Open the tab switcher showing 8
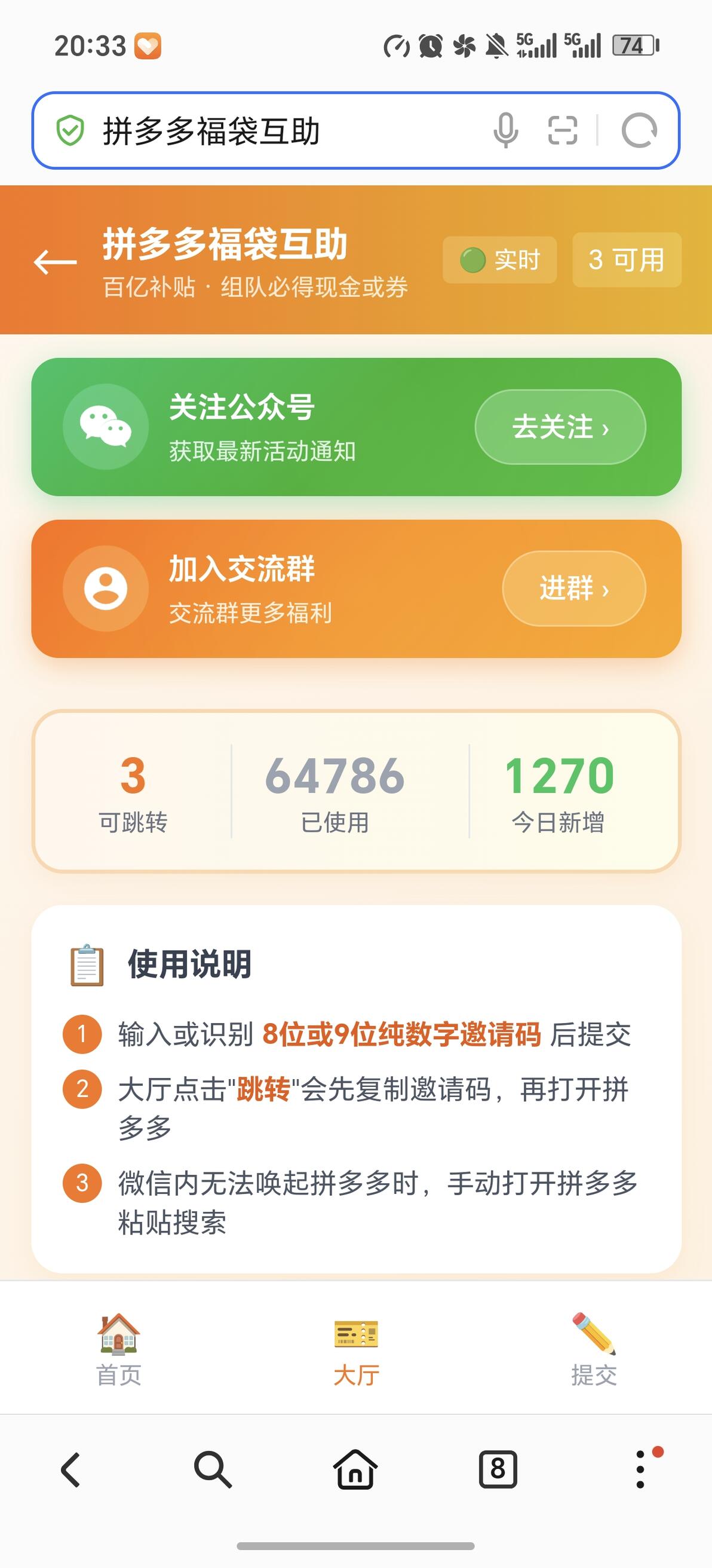The image size is (712, 1568). pyautogui.click(x=498, y=1470)
